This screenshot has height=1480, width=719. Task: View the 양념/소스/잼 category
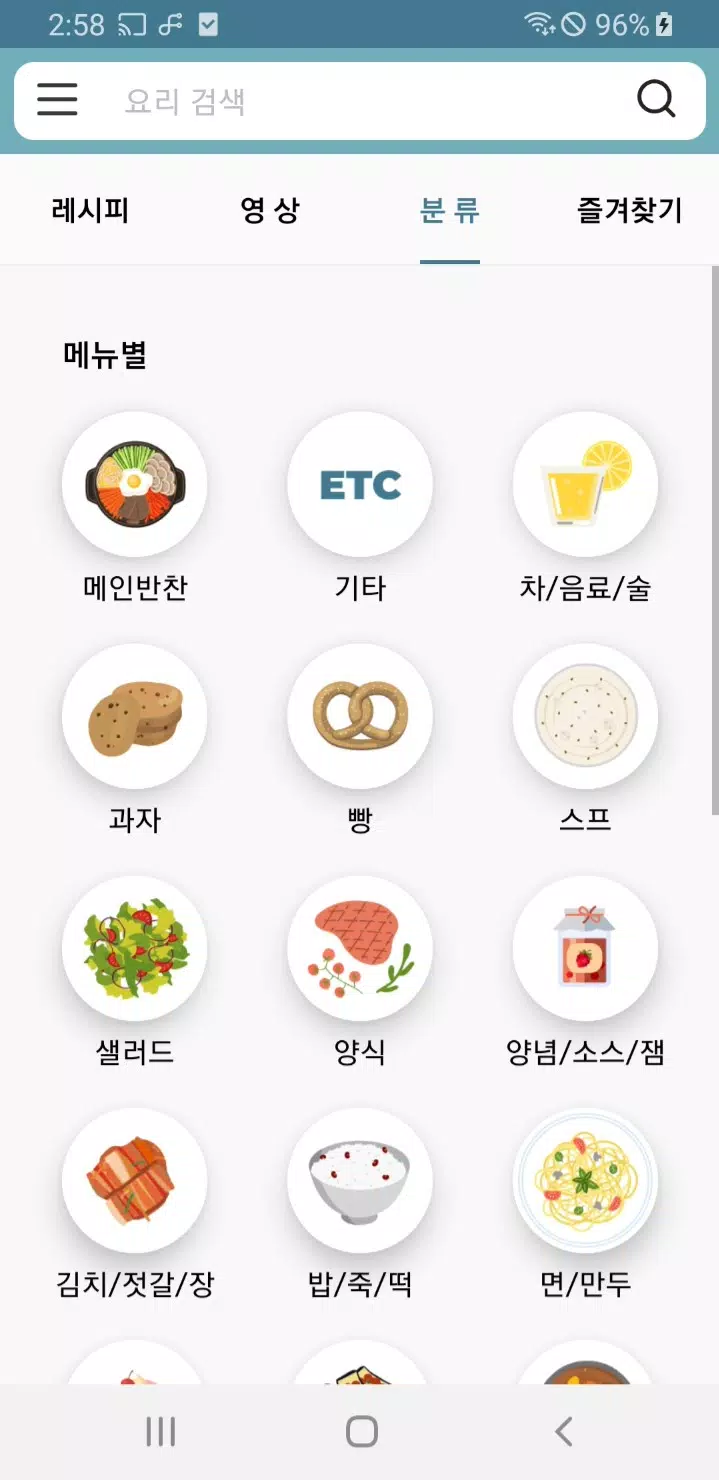tap(585, 949)
